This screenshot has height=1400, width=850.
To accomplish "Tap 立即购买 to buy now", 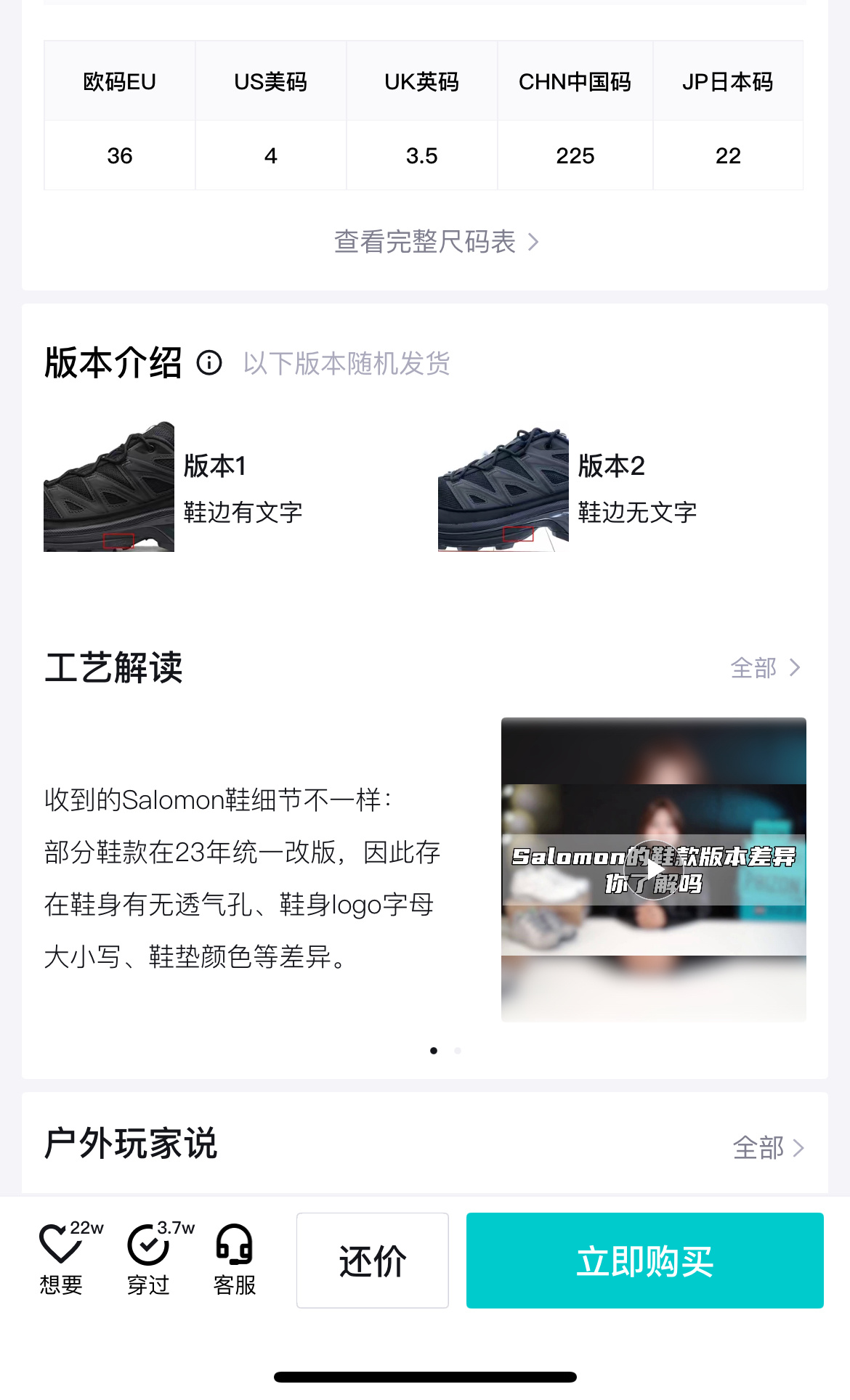I will (x=644, y=1261).
